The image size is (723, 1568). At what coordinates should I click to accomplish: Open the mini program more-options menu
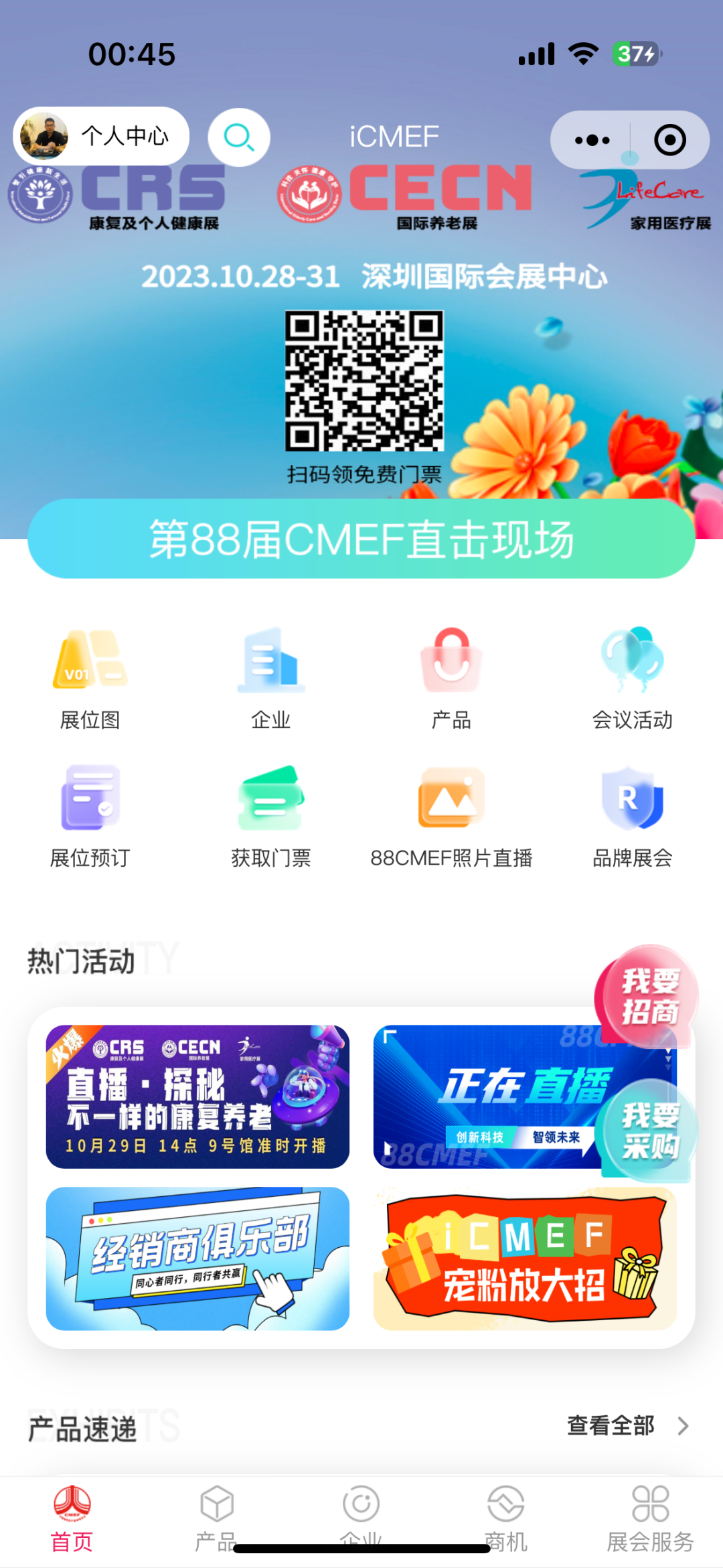[592, 140]
